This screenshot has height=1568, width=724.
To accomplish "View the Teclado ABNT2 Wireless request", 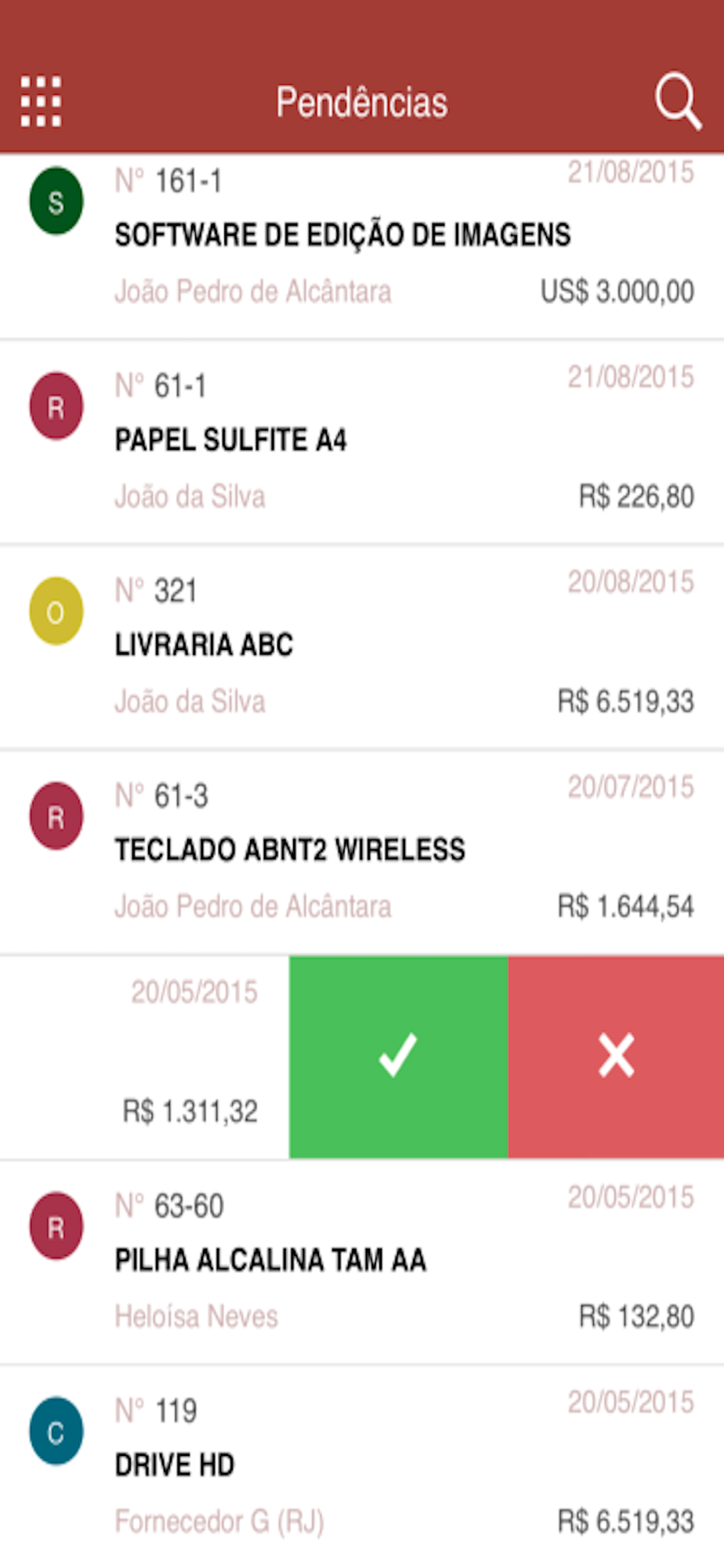I will tap(362, 853).
